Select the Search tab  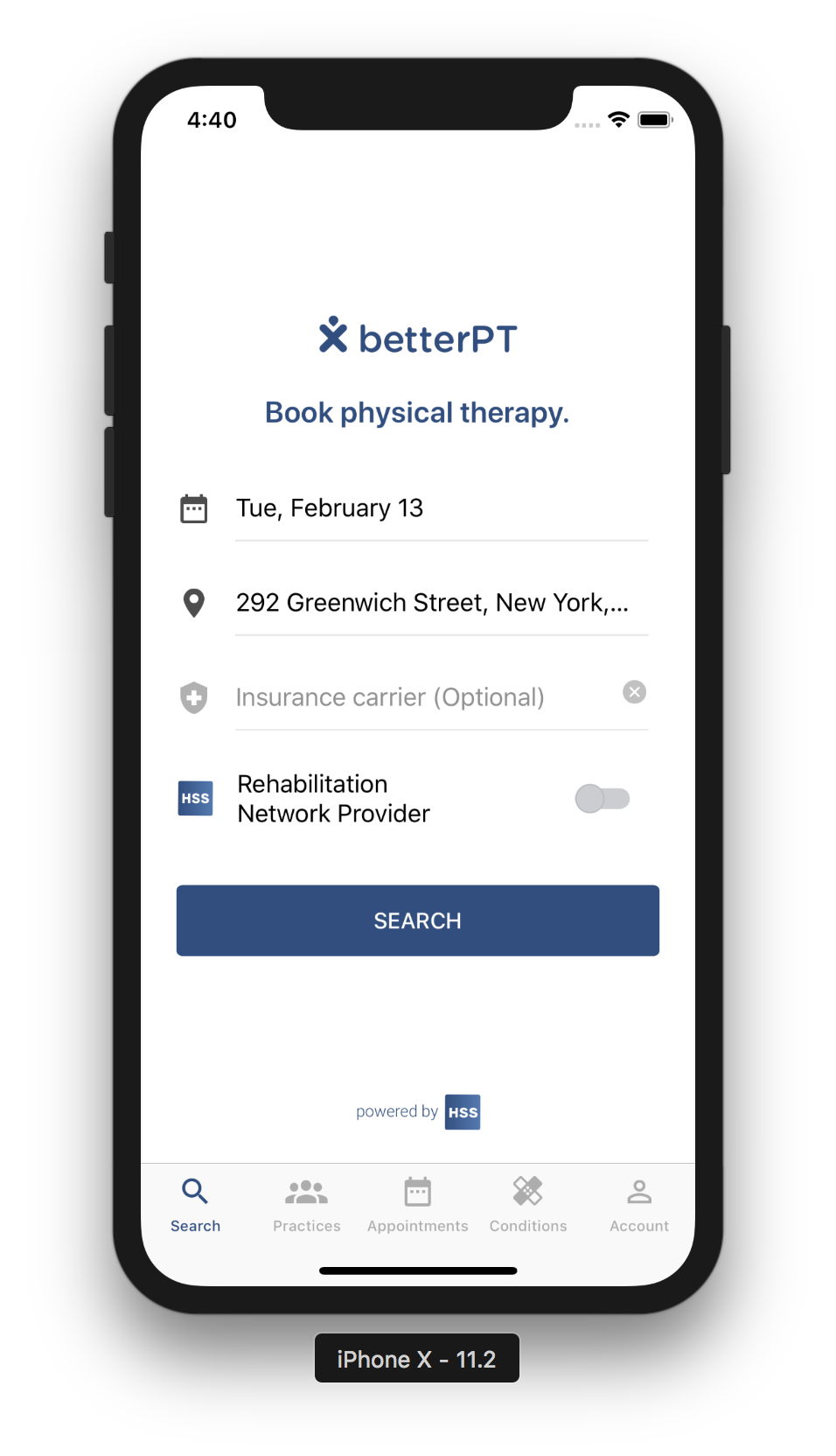tap(195, 1205)
